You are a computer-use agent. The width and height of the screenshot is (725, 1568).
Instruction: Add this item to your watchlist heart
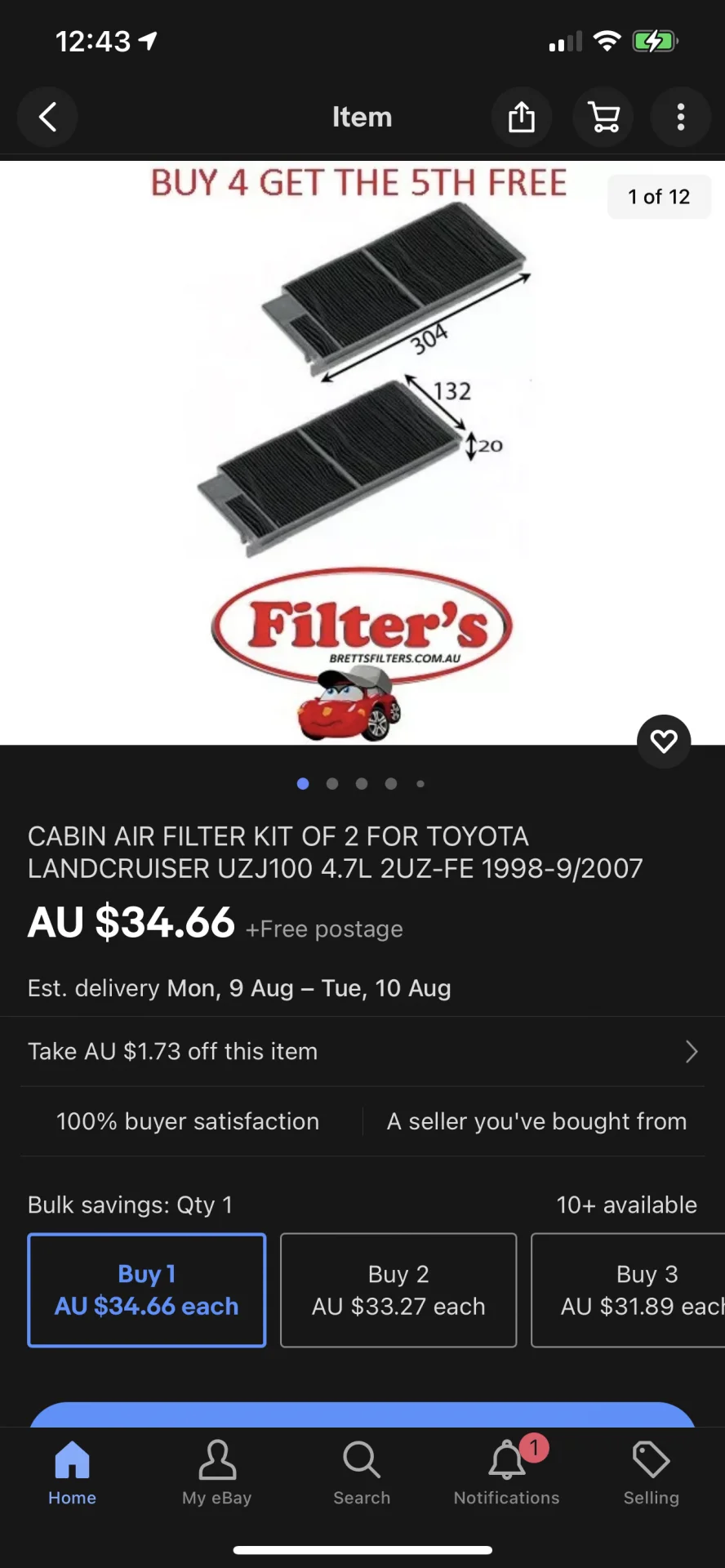[x=663, y=741]
